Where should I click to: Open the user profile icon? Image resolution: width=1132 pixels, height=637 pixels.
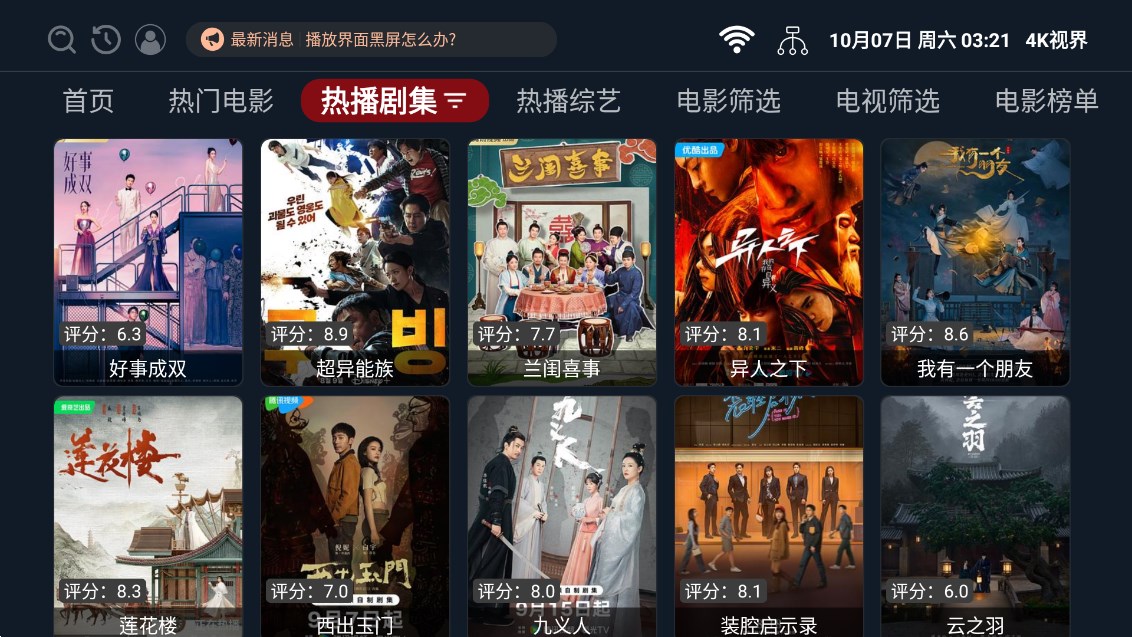pos(150,40)
